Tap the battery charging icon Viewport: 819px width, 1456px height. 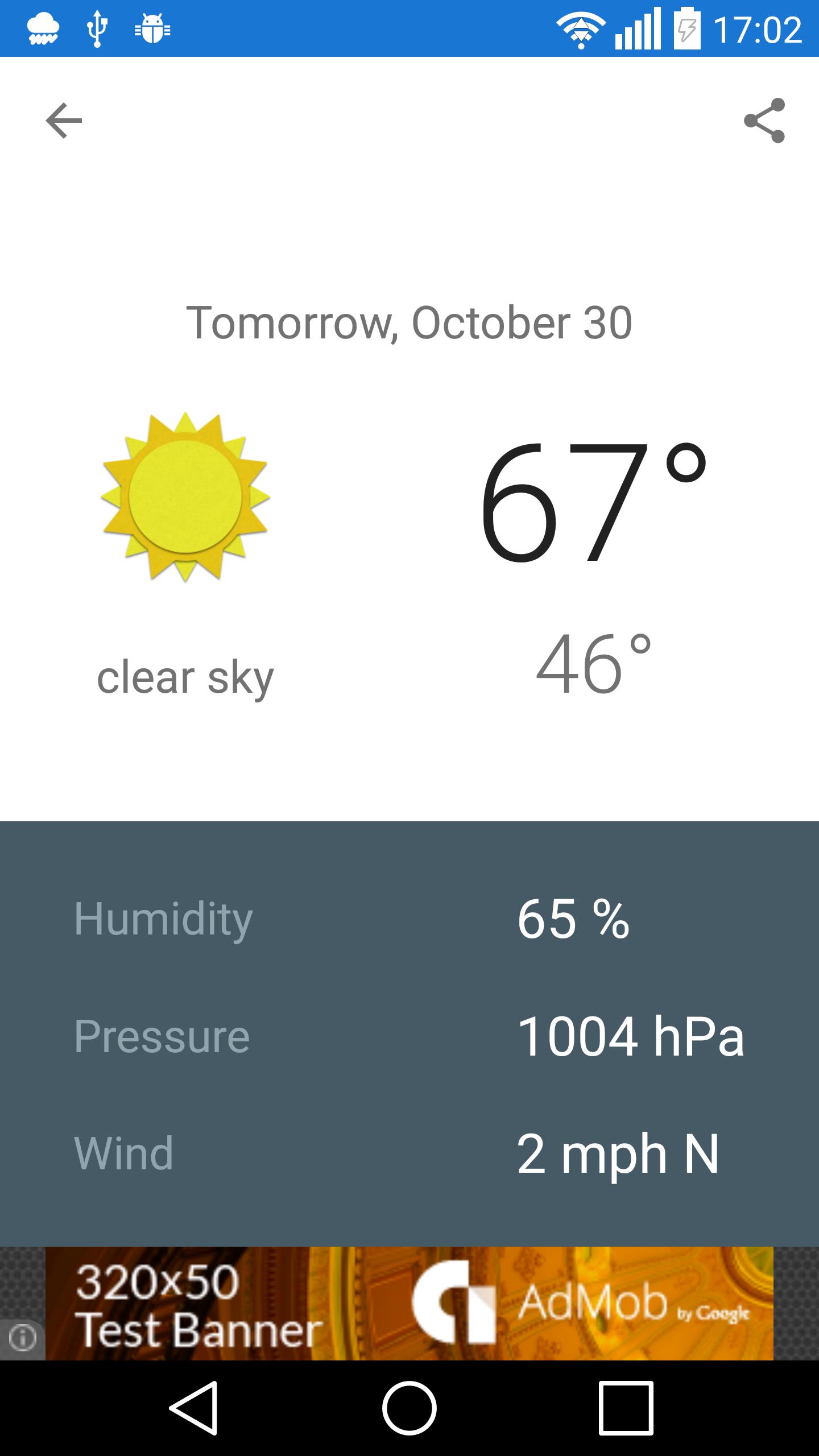tap(688, 27)
